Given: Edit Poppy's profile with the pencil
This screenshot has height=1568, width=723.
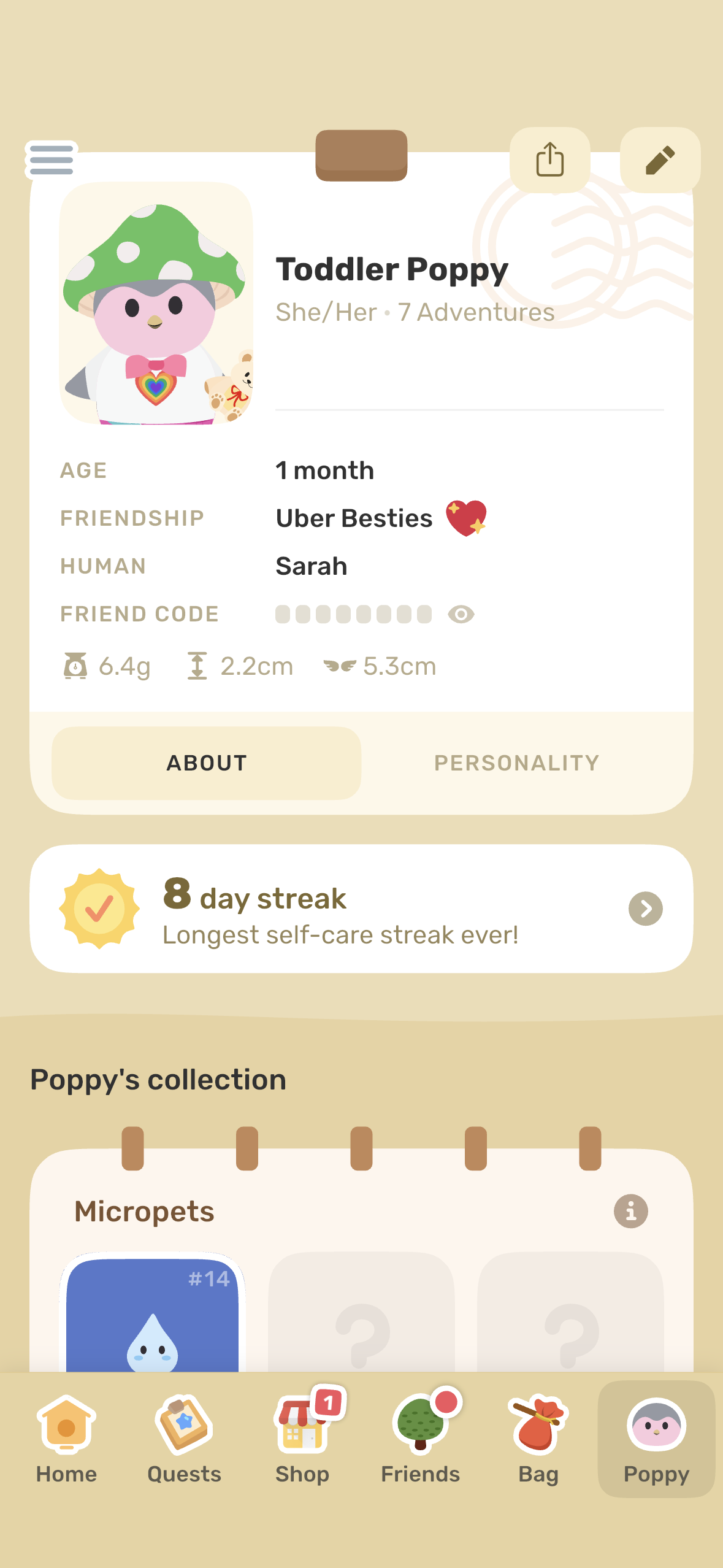Looking at the screenshot, I should point(660,160).
